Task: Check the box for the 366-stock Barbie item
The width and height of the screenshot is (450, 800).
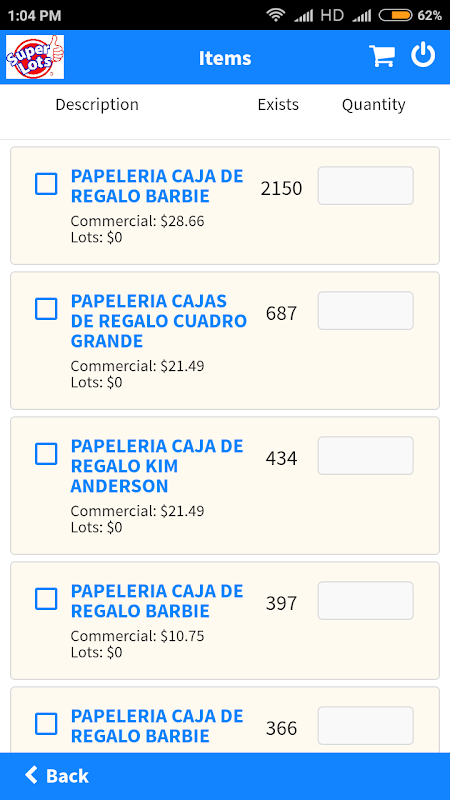Action: tap(46, 723)
